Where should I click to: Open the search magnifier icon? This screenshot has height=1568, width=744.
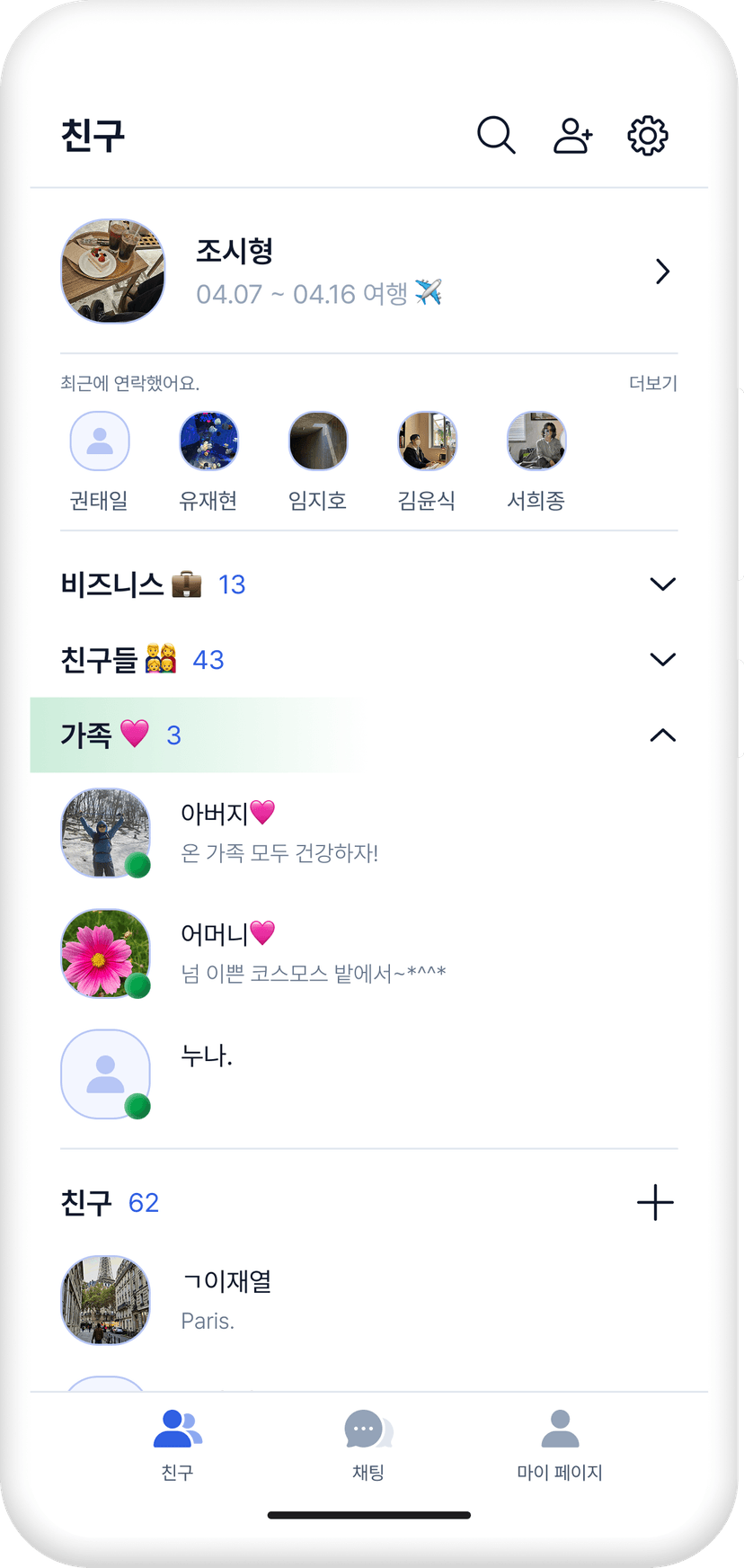pyautogui.click(x=496, y=136)
